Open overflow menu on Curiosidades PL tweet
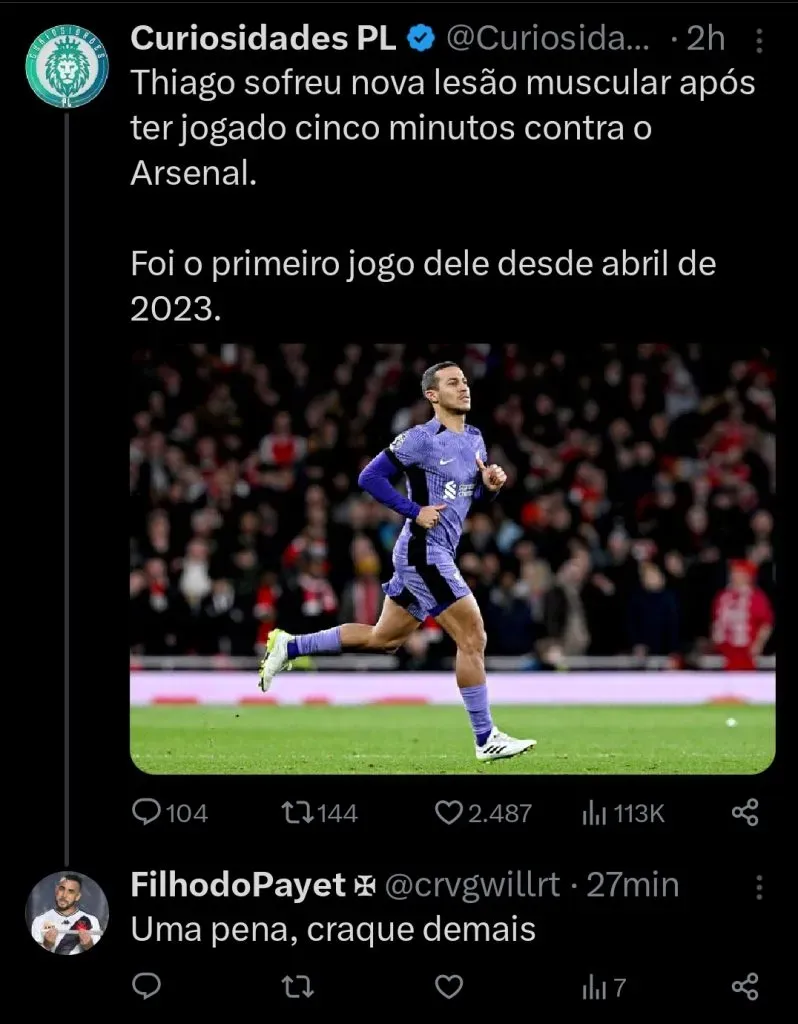 pyautogui.click(x=759, y=41)
